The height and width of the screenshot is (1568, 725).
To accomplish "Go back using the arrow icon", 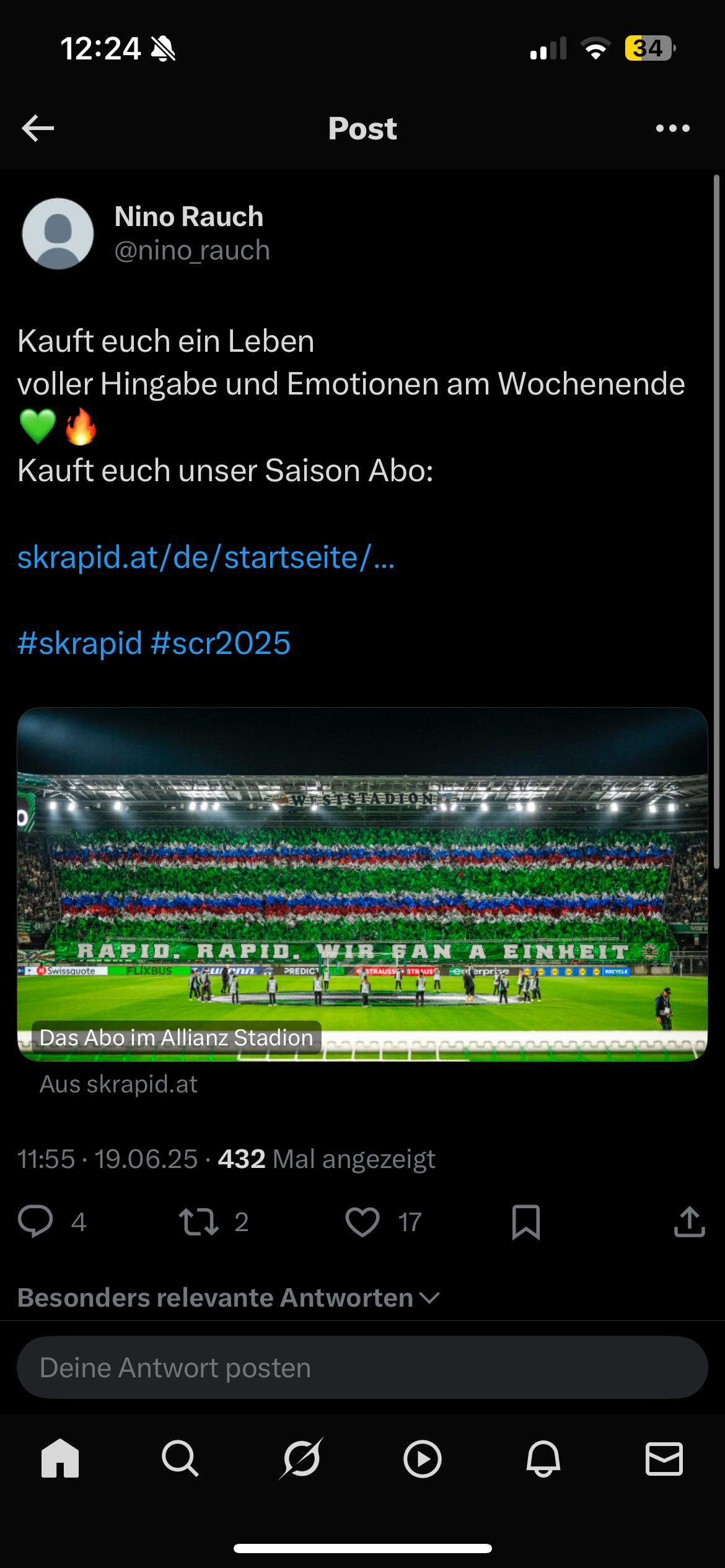I will pyautogui.click(x=38, y=128).
